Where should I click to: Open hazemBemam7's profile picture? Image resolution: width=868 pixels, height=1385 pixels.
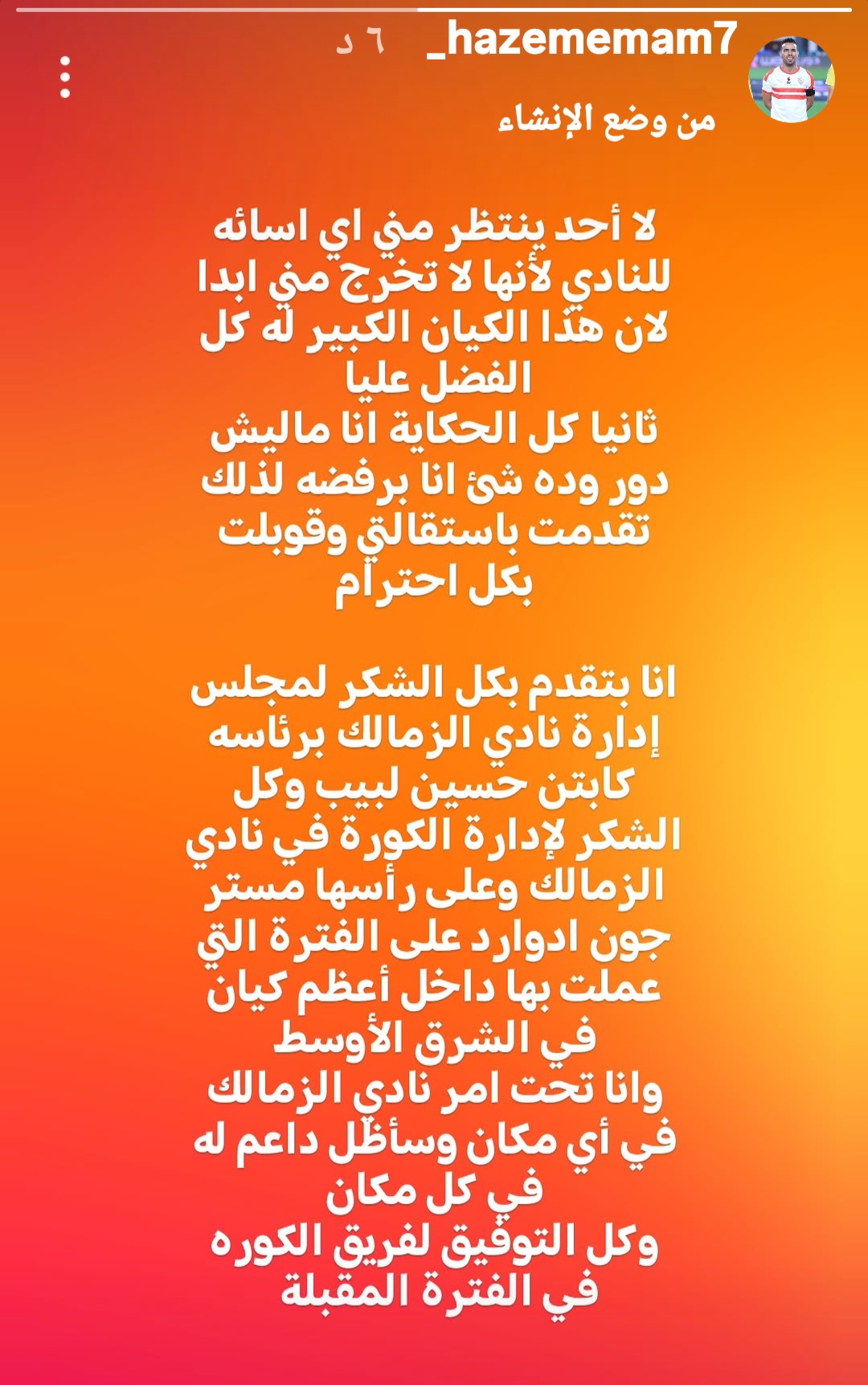pos(791,80)
